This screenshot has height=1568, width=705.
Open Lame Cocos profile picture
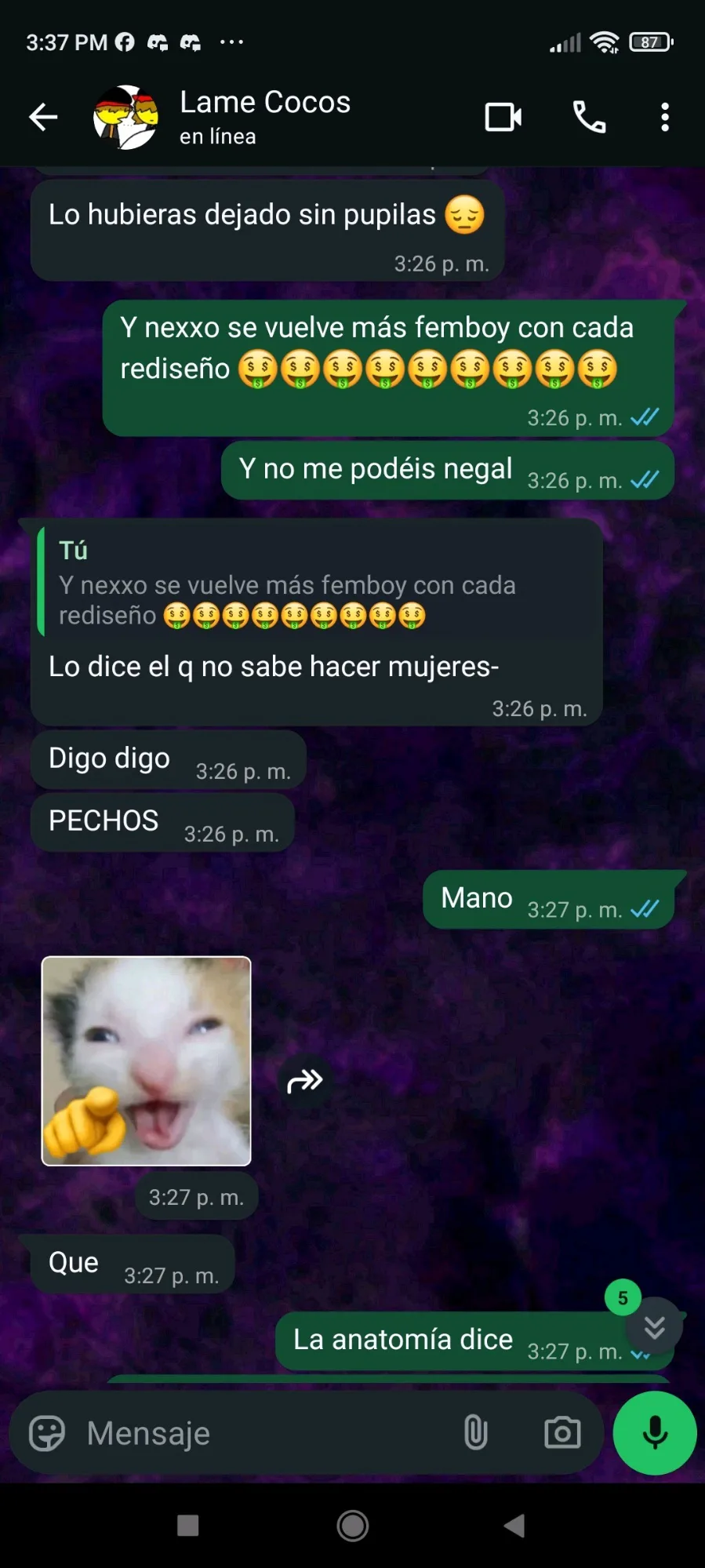[125, 118]
